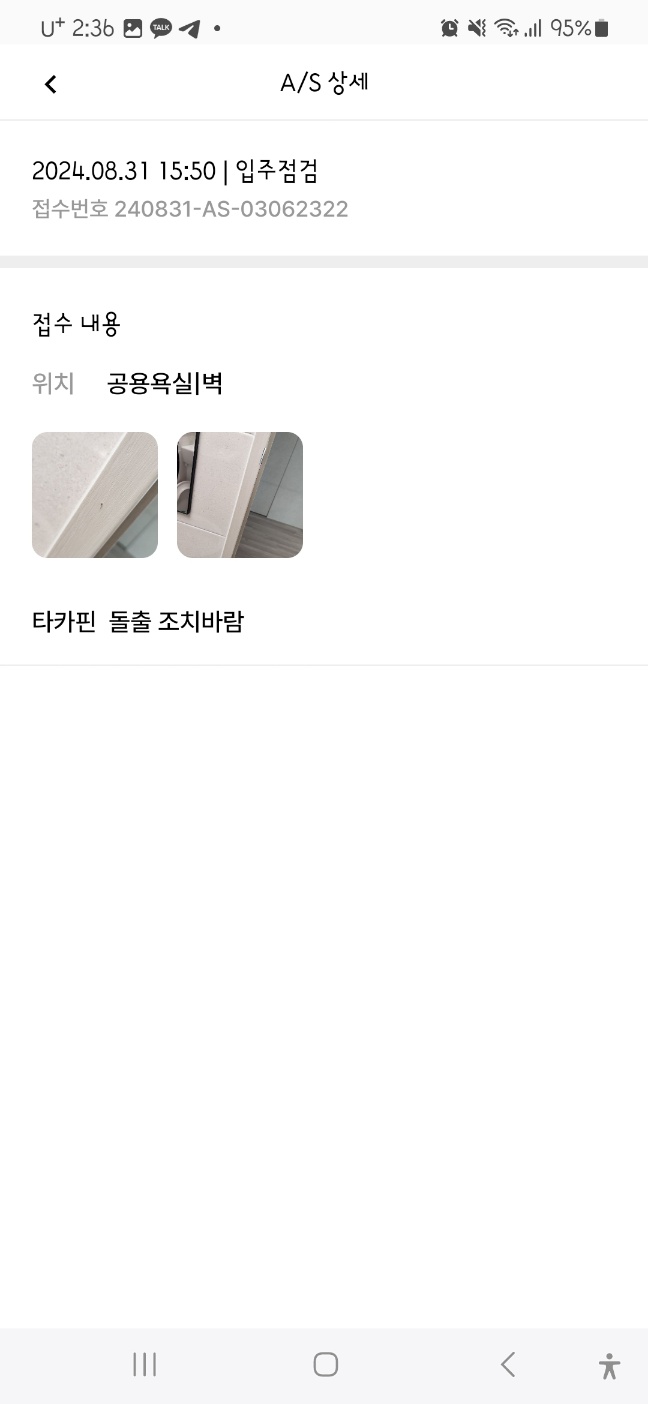Open the first attached wall close-up photo
Image resolution: width=648 pixels, height=1404 pixels.
pos(95,495)
